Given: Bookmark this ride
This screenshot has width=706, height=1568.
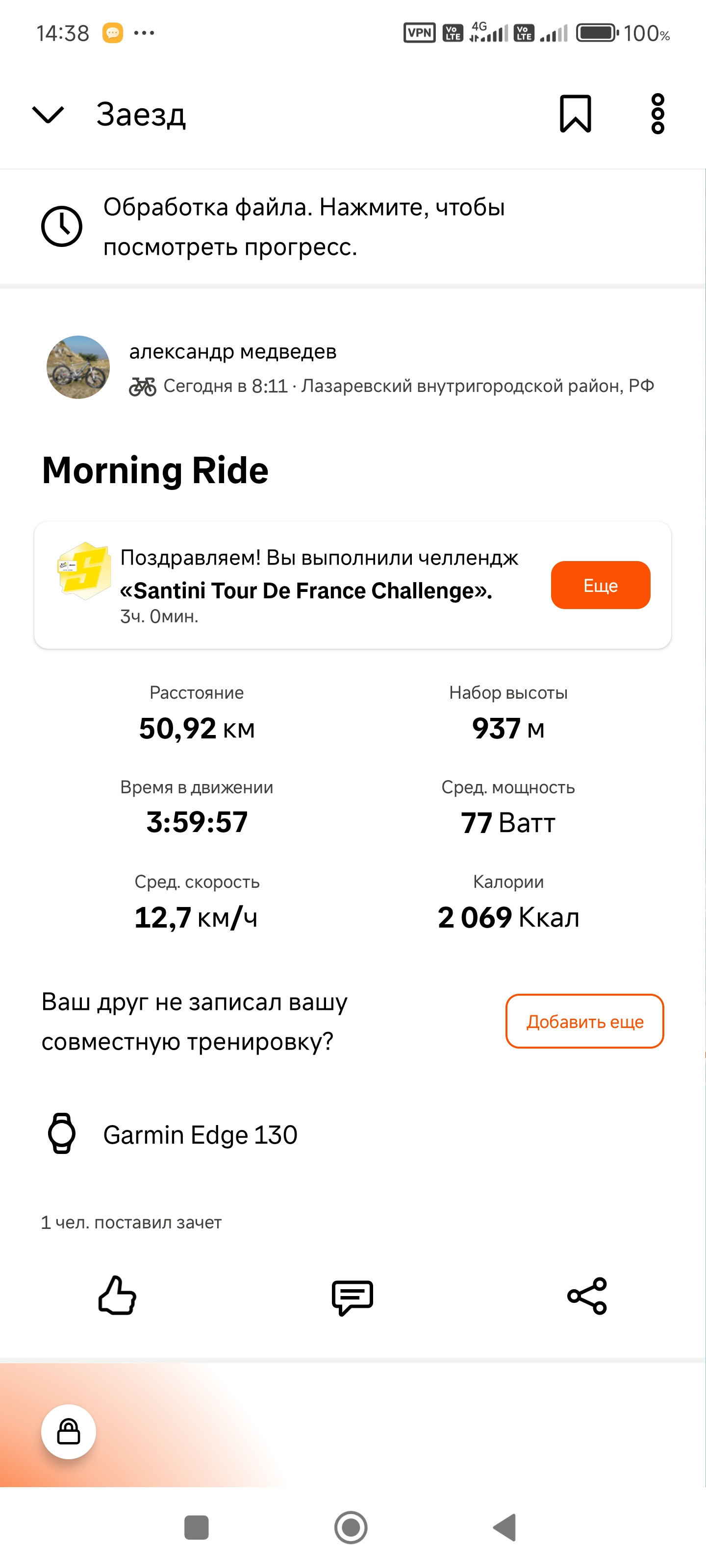Looking at the screenshot, I should (575, 114).
